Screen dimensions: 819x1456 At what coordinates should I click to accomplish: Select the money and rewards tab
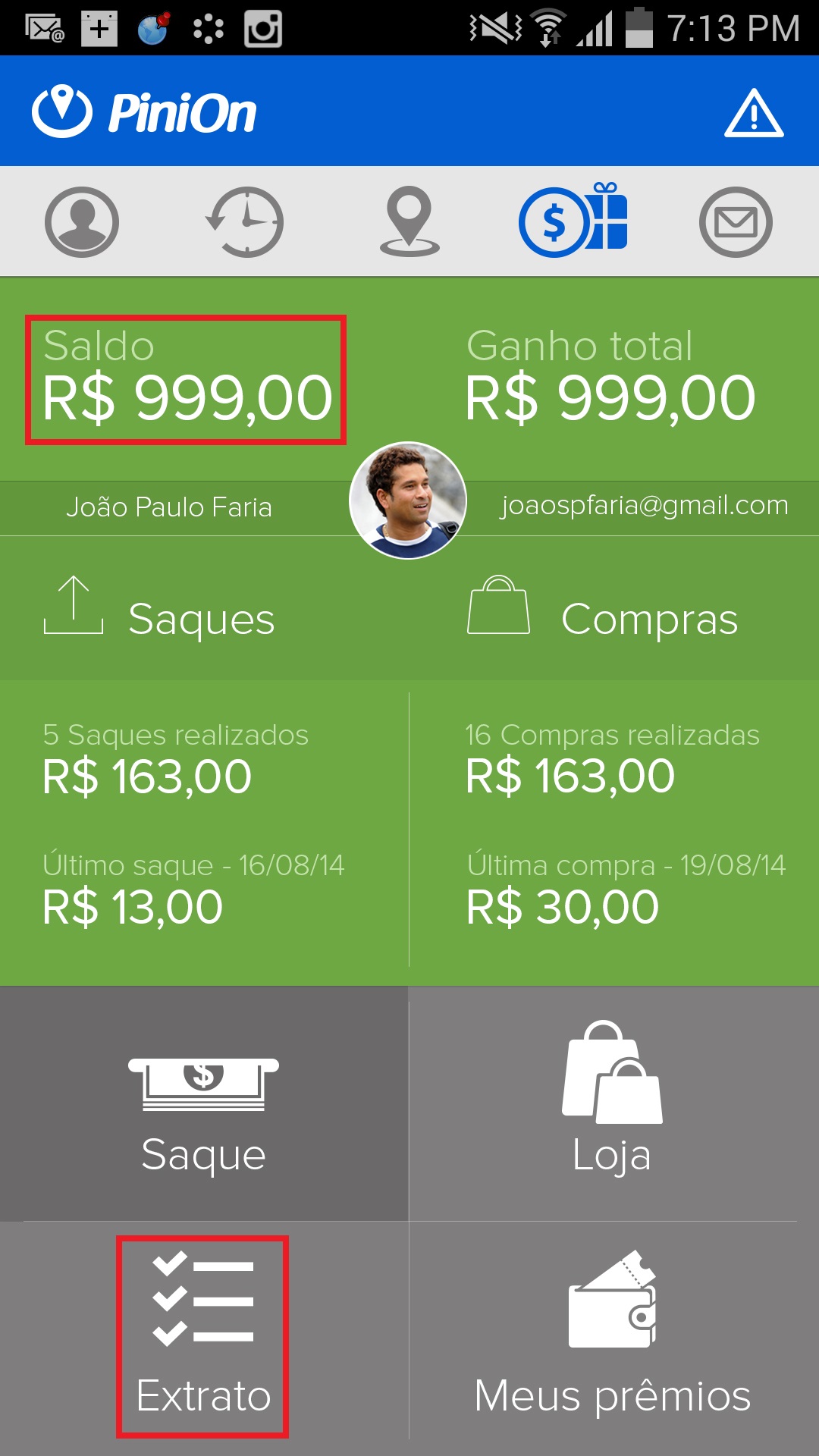pos(573,221)
